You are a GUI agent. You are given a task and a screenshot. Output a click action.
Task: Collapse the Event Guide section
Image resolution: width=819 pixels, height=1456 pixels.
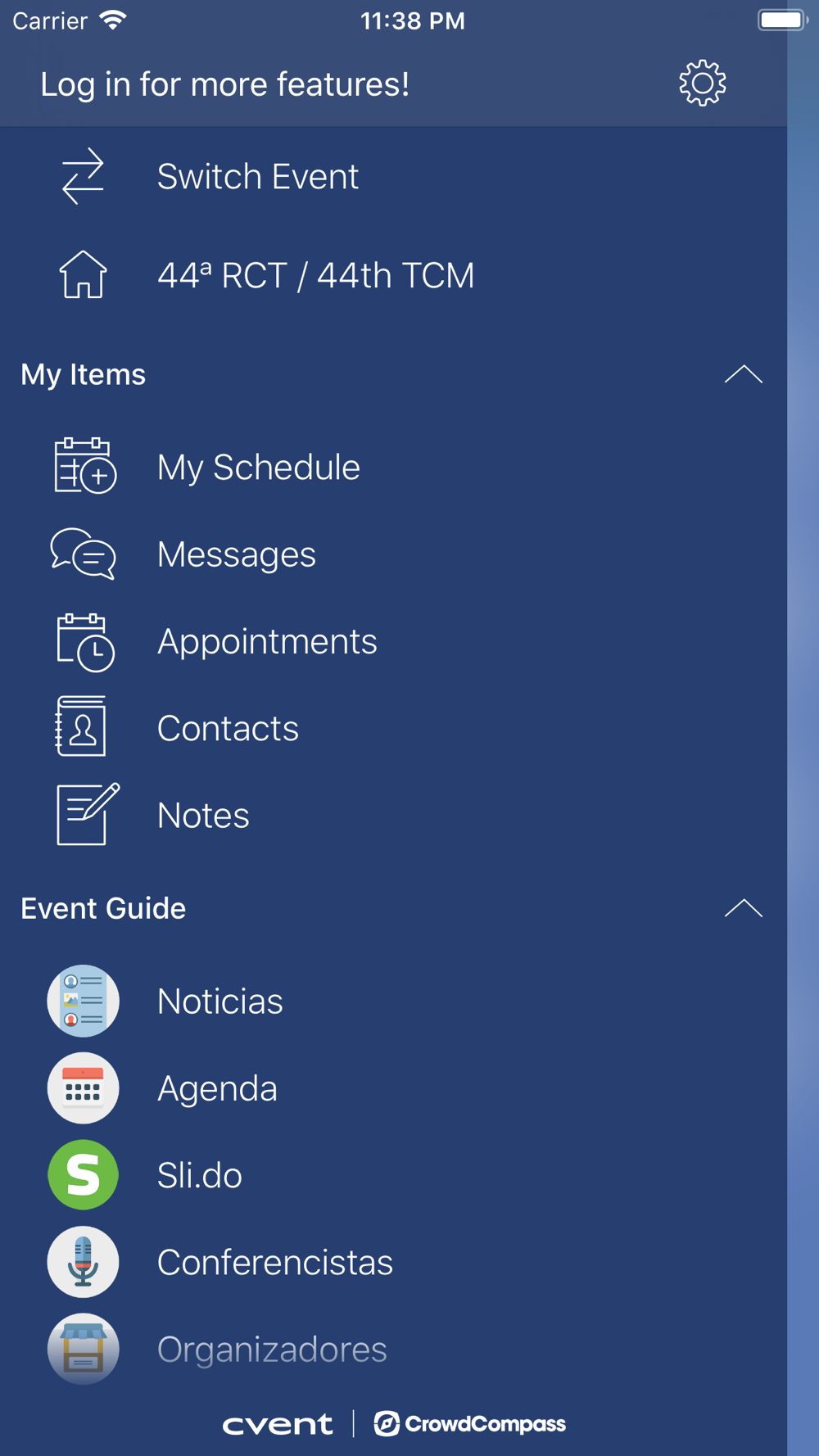pyautogui.click(x=743, y=908)
